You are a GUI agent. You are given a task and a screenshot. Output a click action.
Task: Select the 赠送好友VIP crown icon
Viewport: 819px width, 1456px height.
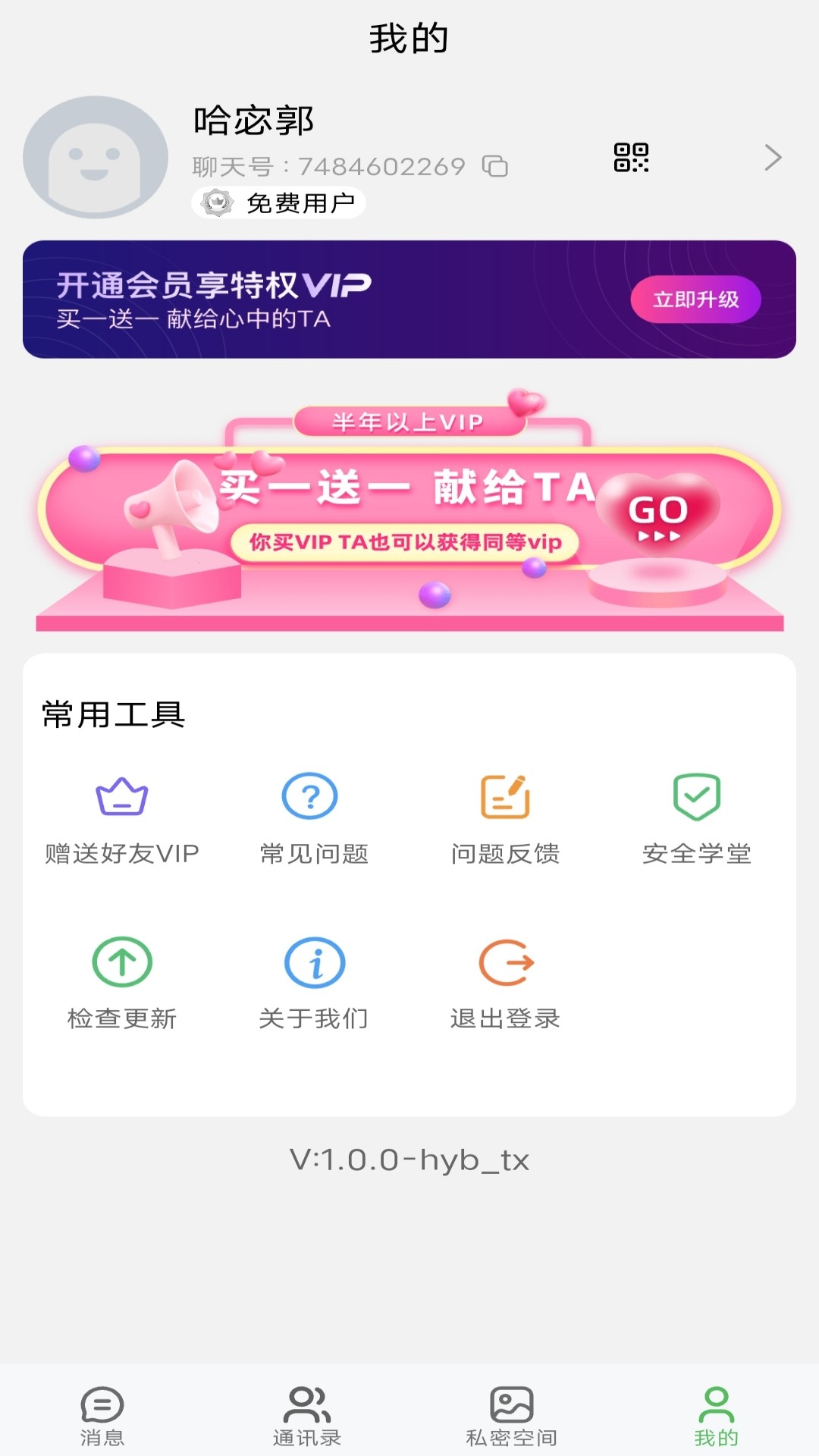tap(121, 795)
